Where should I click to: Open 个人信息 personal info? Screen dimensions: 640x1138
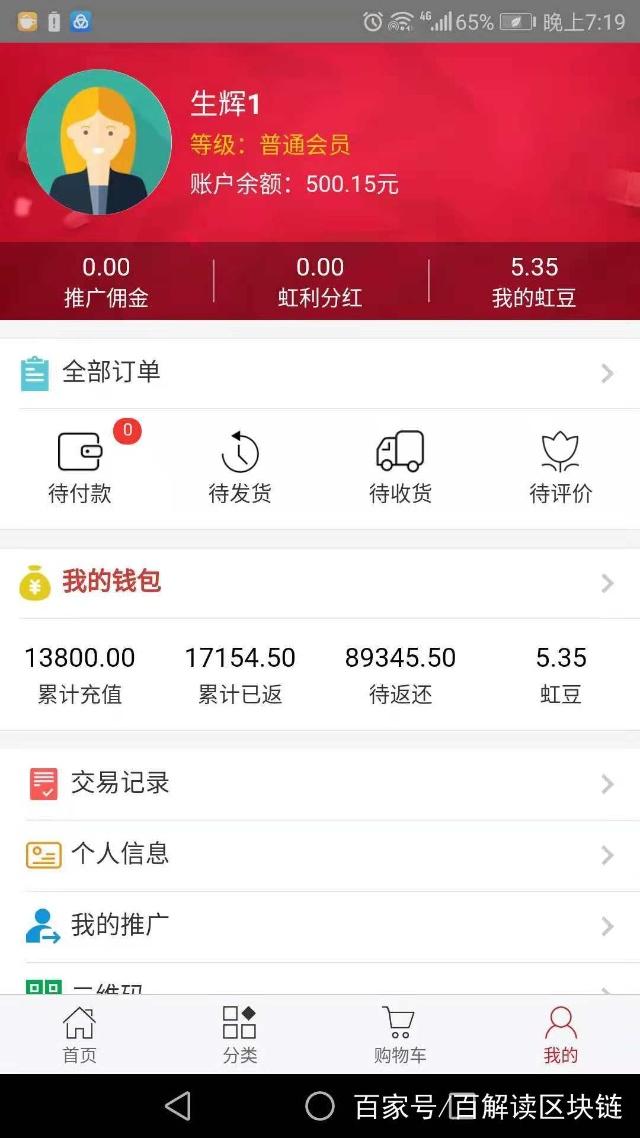319,855
